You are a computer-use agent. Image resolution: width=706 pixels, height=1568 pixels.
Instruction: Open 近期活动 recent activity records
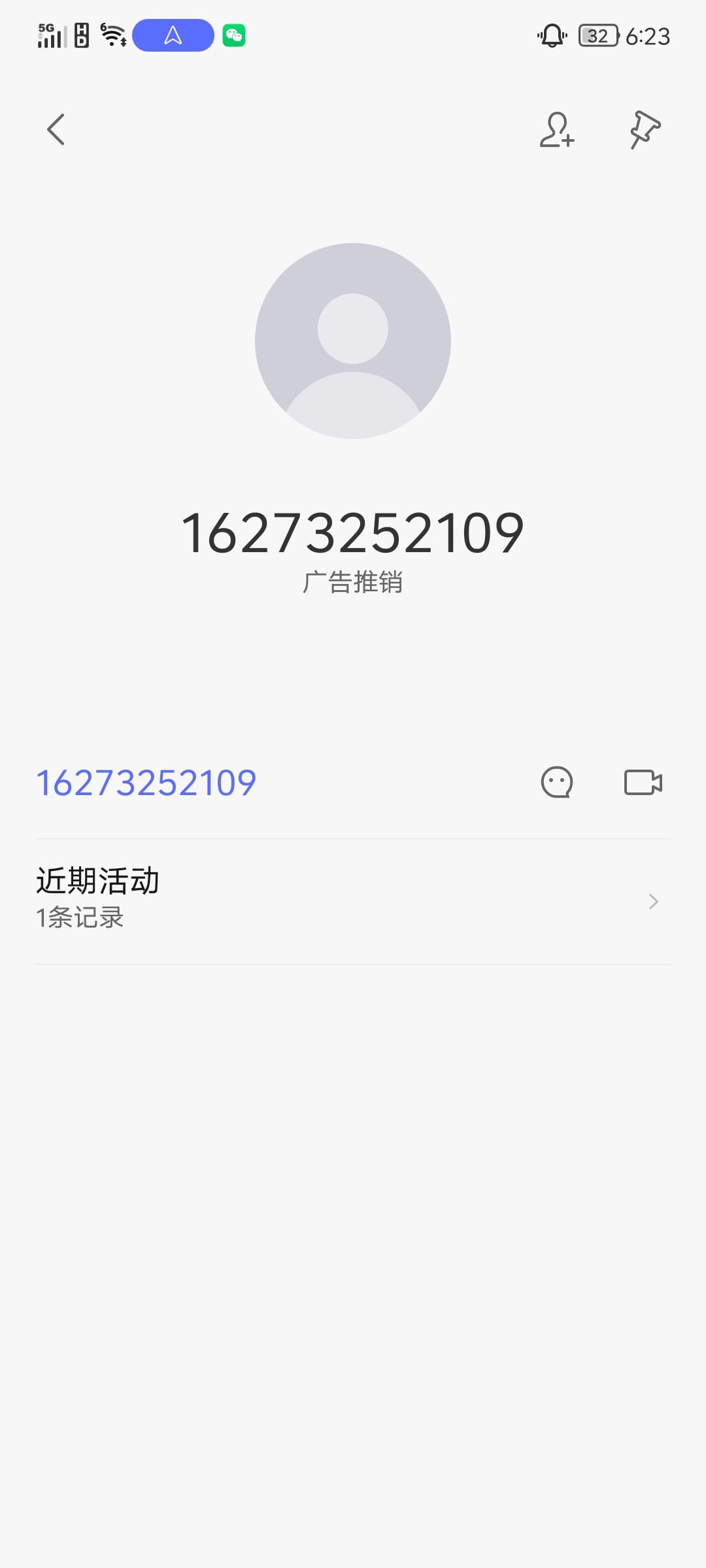point(353,902)
